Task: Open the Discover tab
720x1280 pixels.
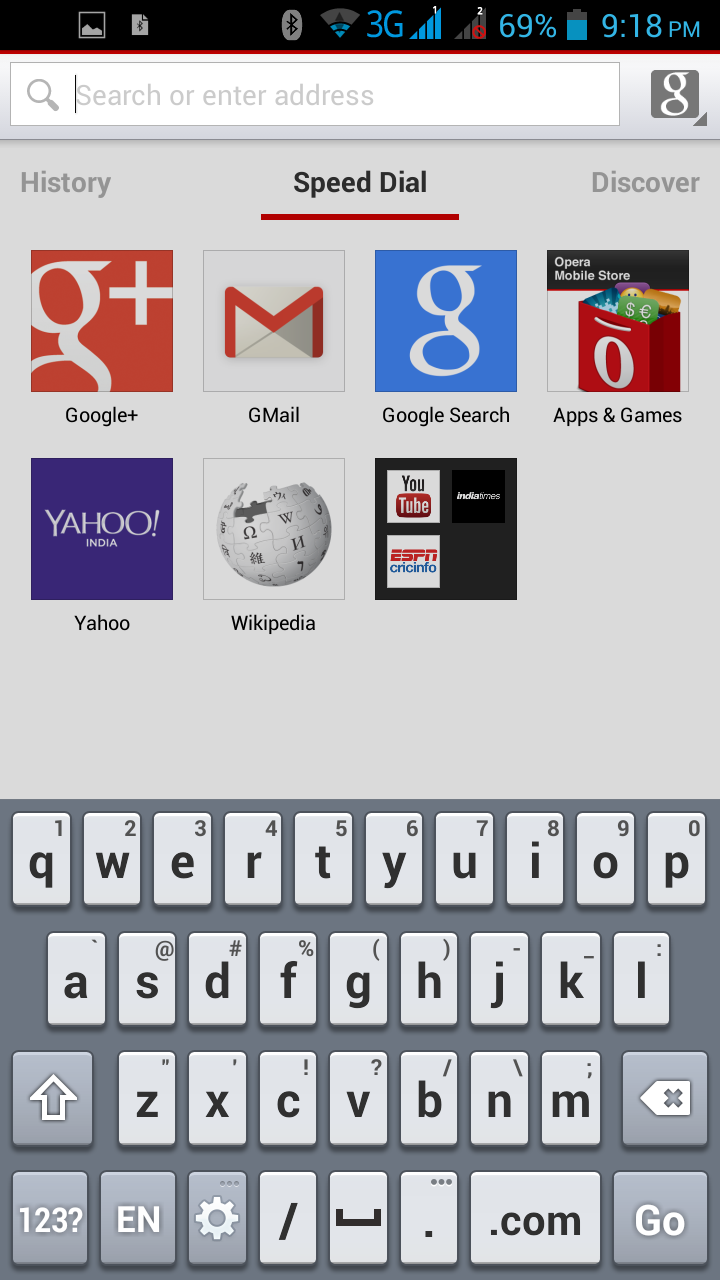Action: [x=645, y=182]
